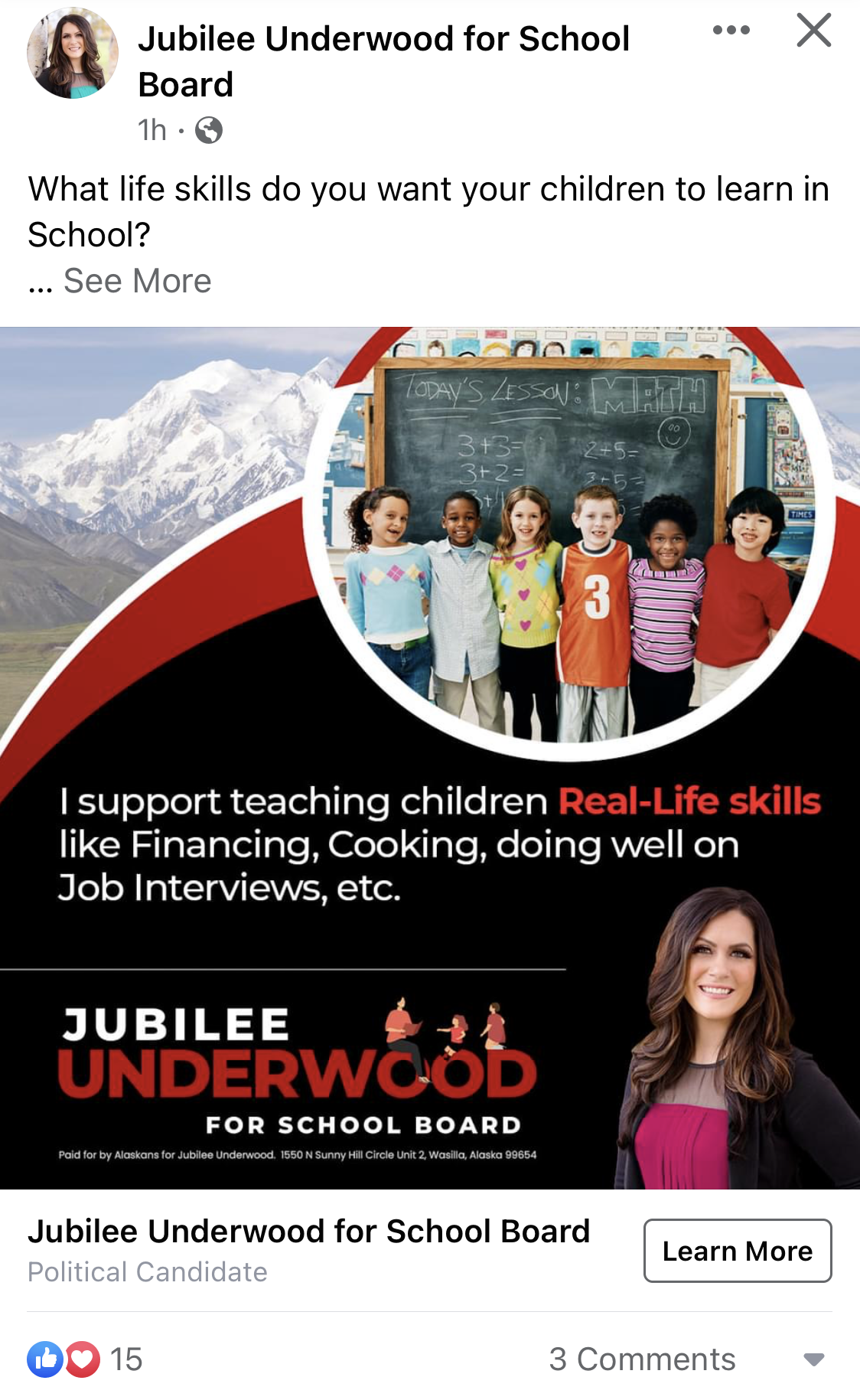
Task: Open the 3 Comments link
Action: tap(641, 1359)
